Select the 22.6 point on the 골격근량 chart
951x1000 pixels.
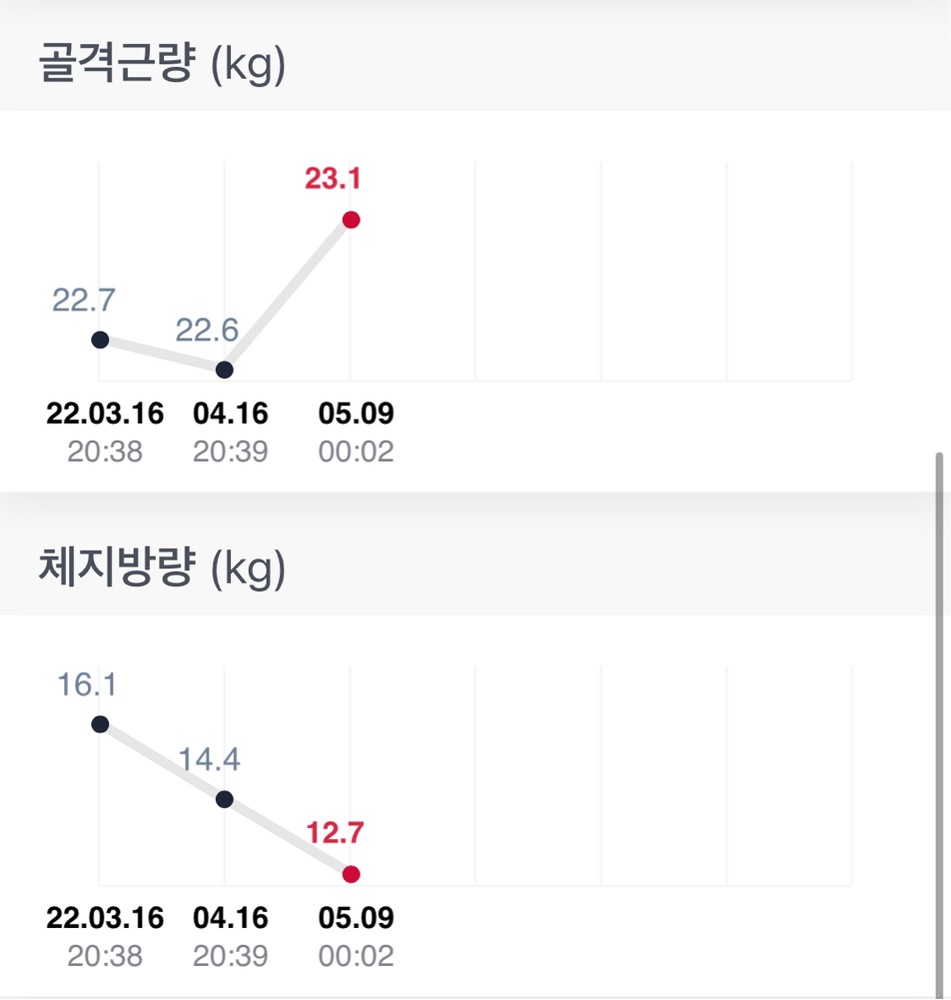(x=225, y=370)
